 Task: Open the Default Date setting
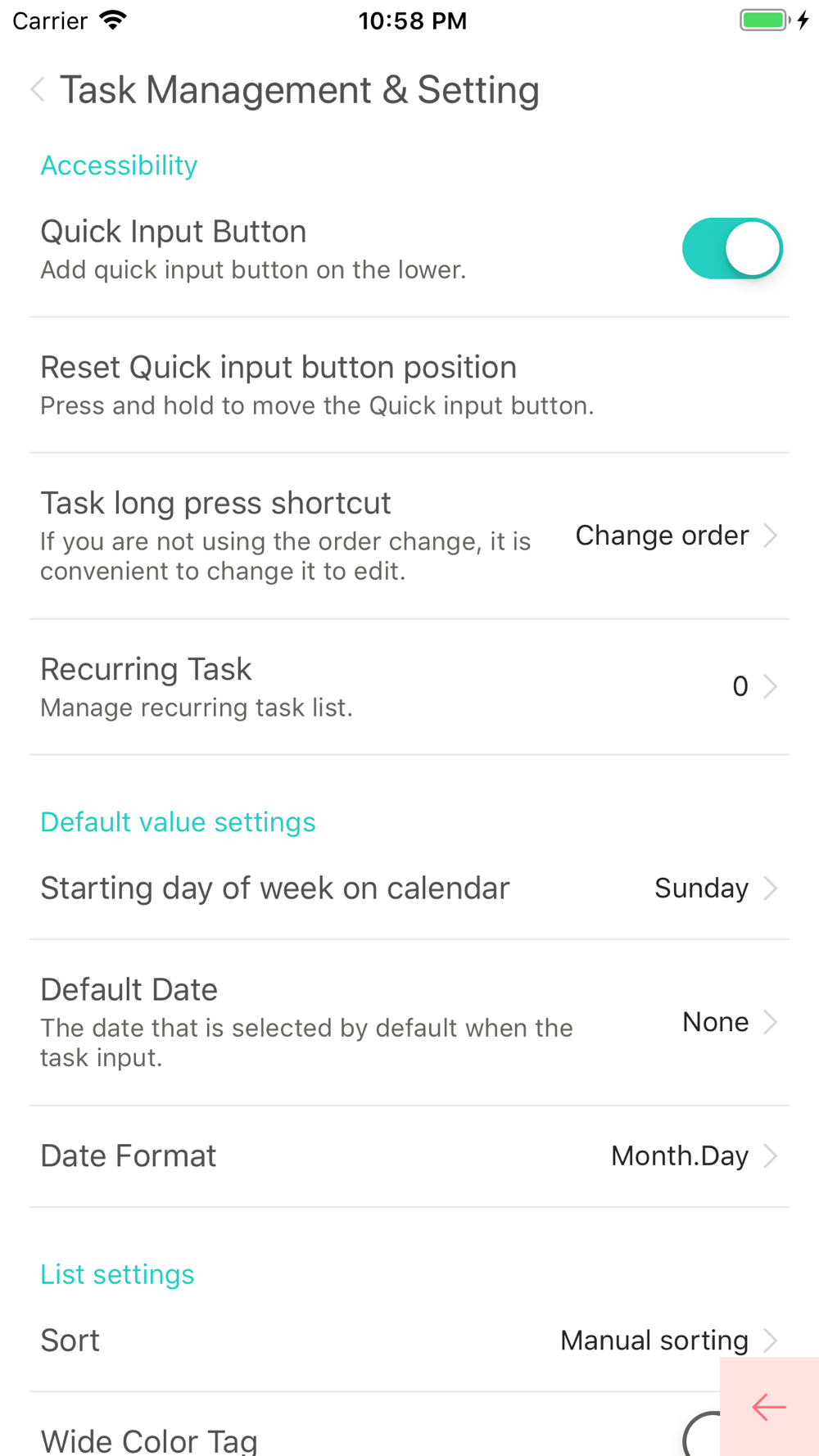(409, 1022)
